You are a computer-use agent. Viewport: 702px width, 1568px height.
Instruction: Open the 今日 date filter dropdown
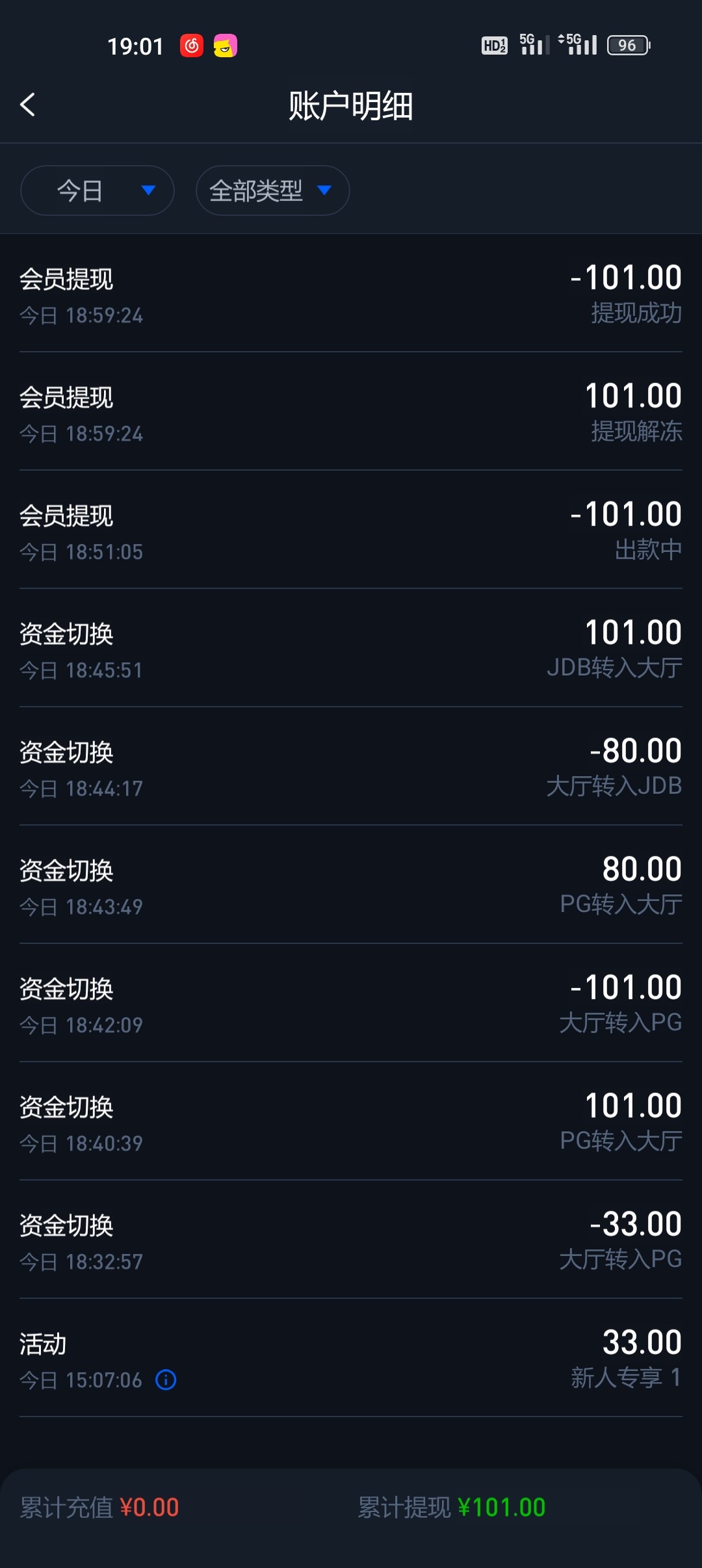[97, 190]
